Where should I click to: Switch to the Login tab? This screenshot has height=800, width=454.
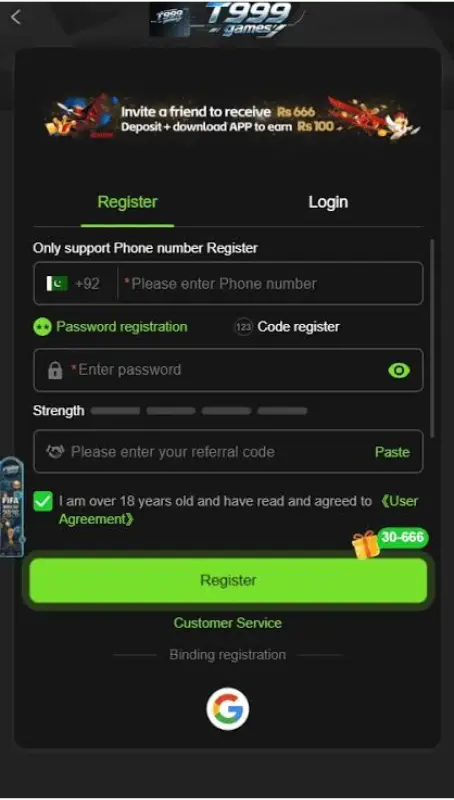(328, 202)
